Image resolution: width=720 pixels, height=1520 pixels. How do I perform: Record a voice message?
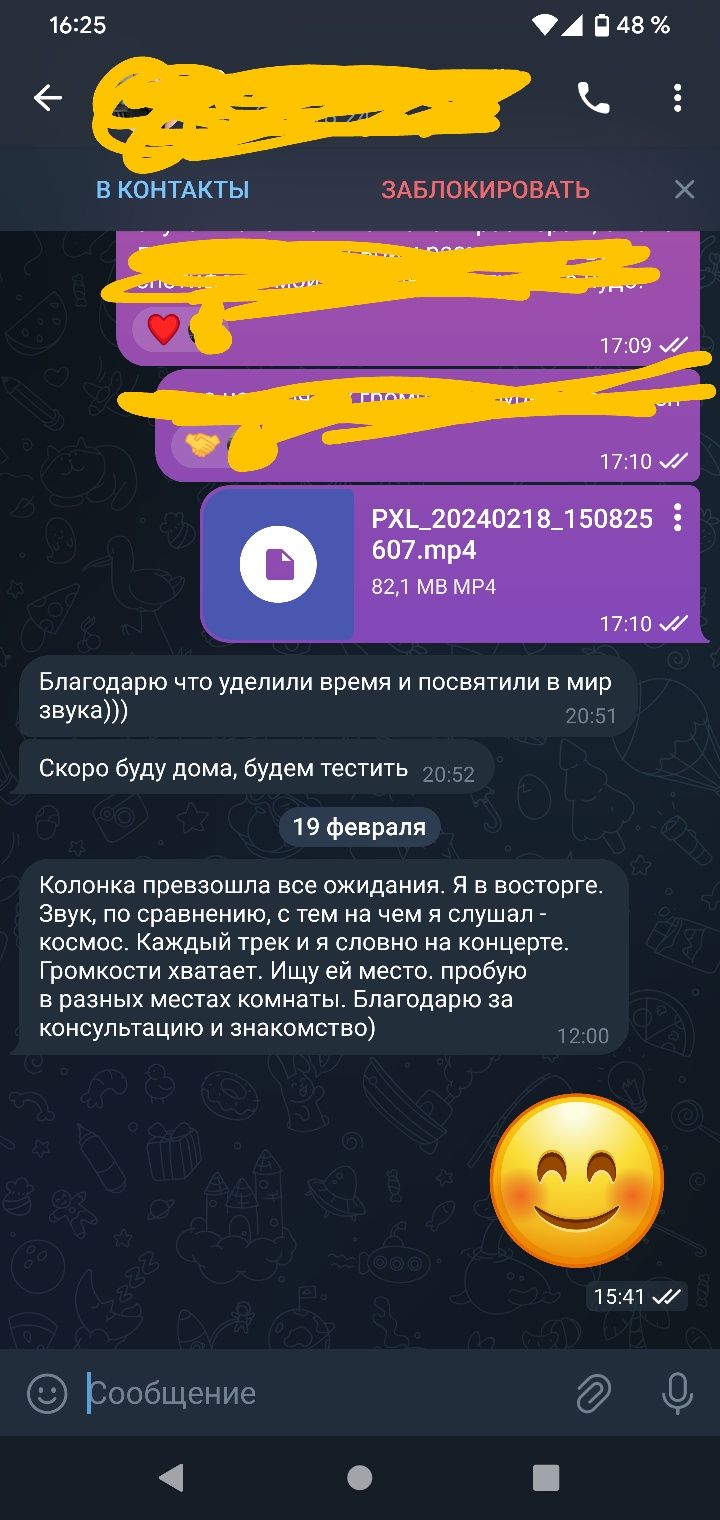677,1393
